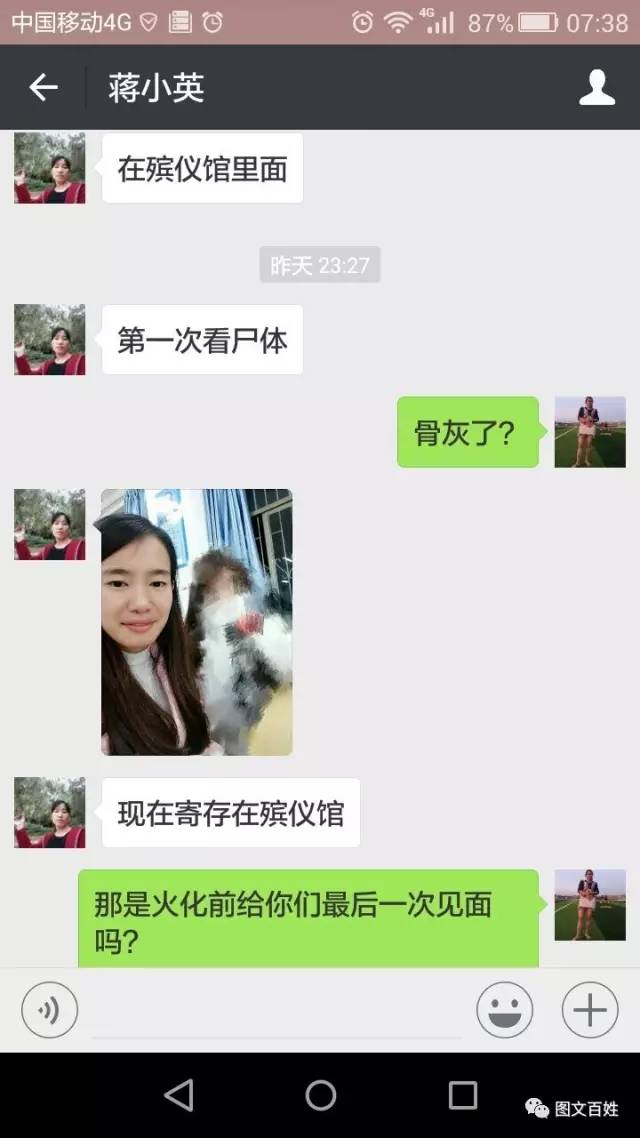The image size is (640, 1138).
Task: Open recent apps from the navigation bar
Action: [x=462, y=1095]
